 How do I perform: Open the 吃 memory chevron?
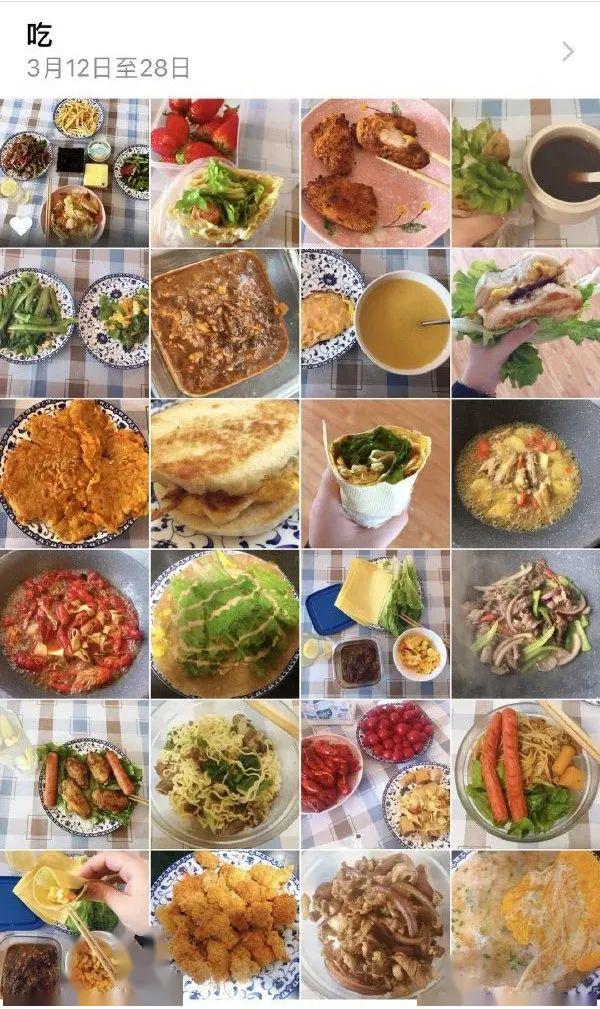(x=568, y=52)
